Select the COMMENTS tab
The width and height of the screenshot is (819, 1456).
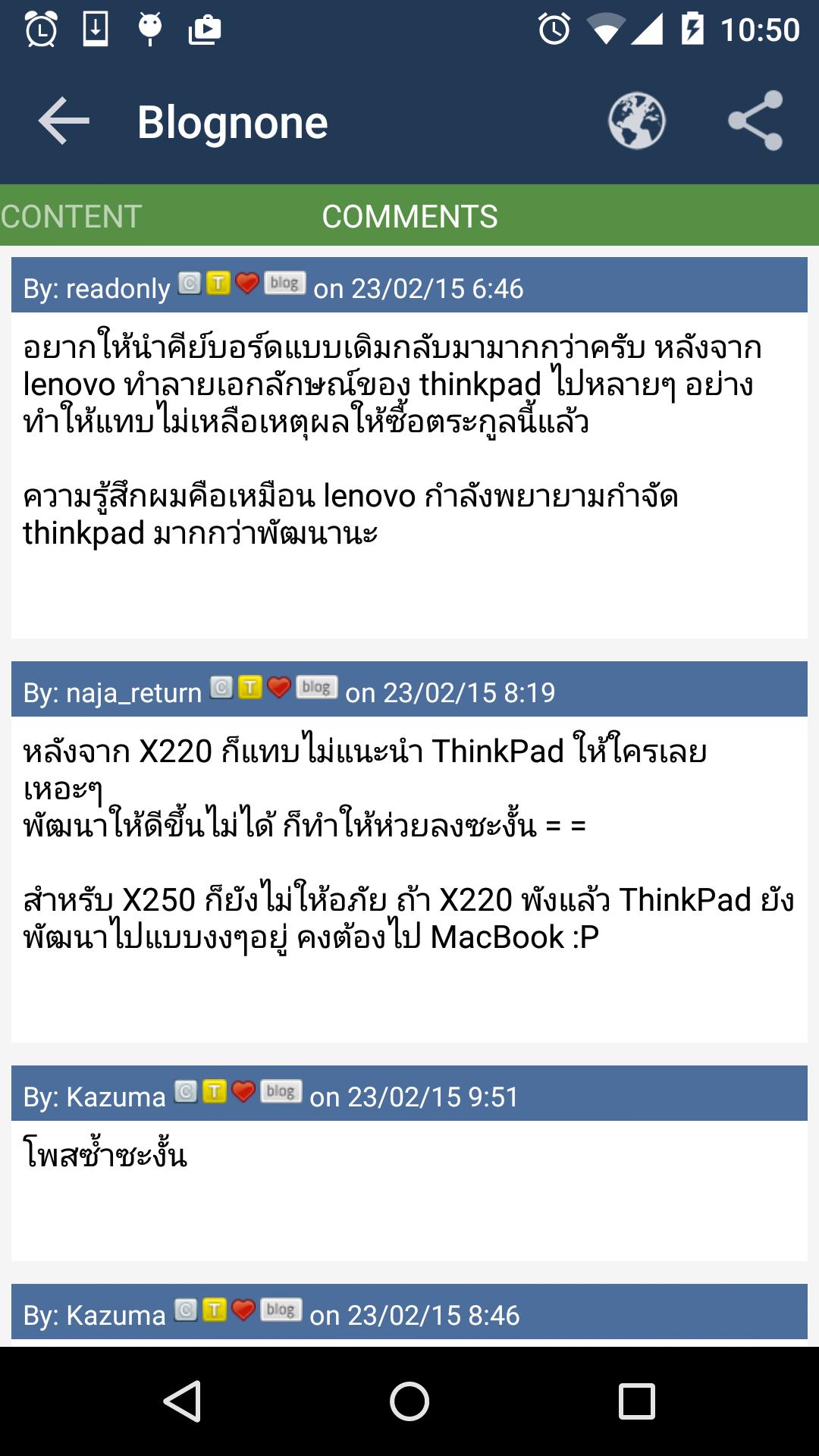click(409, 216)
